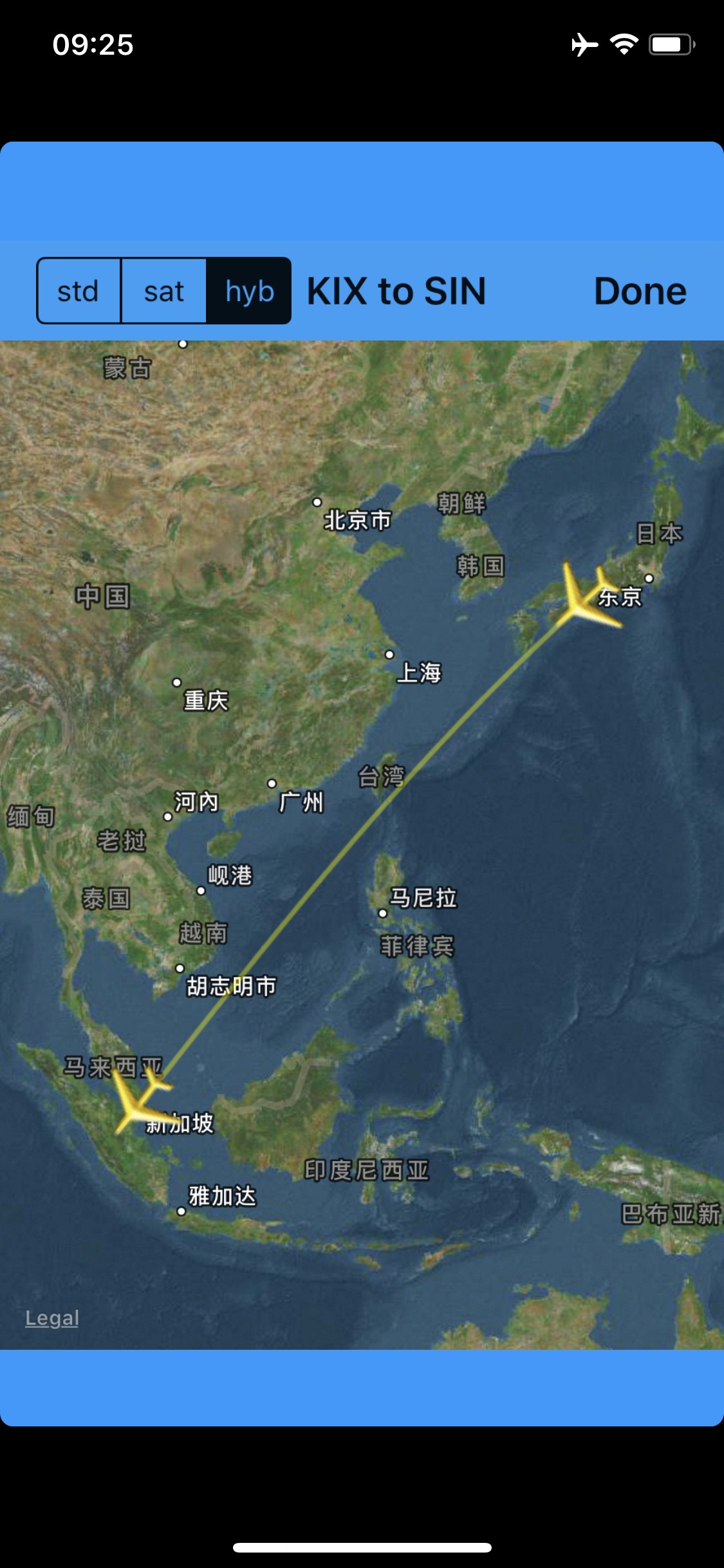724x1568 pixels.
Task: Select the hyb map mode
Action: coord(249,291)
